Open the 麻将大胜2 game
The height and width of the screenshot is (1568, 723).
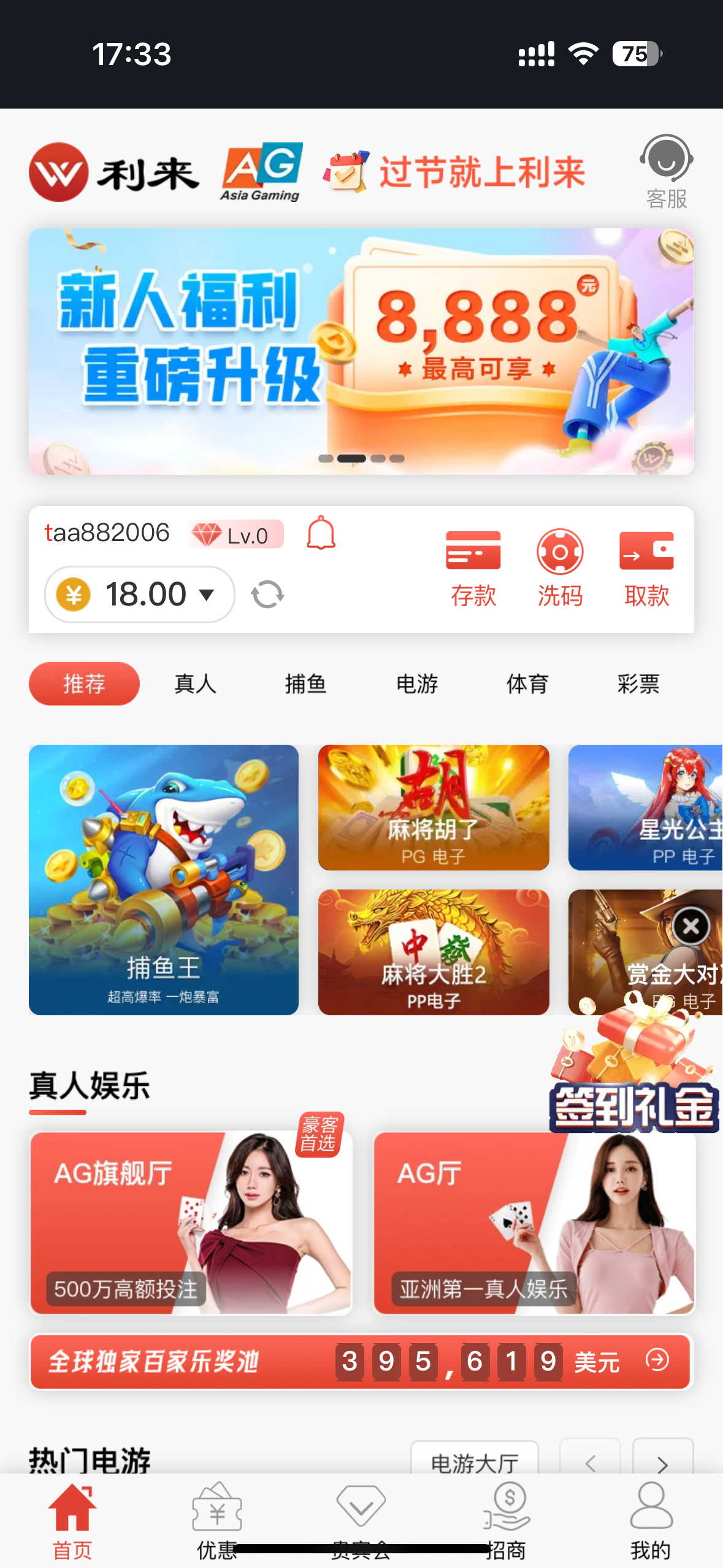coord(433,952)
